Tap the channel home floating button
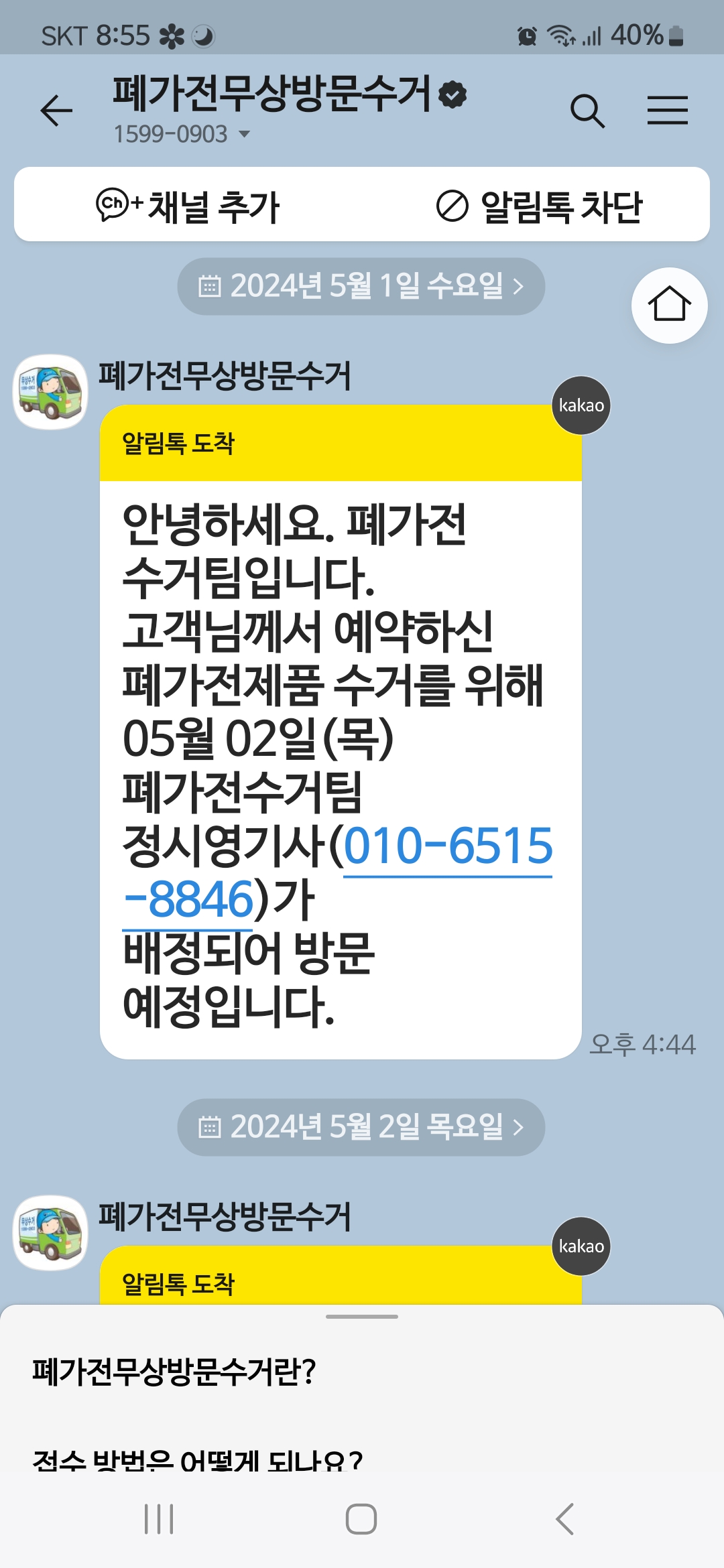This screenshot has width=724, height=1568. [x=669, y=306]
